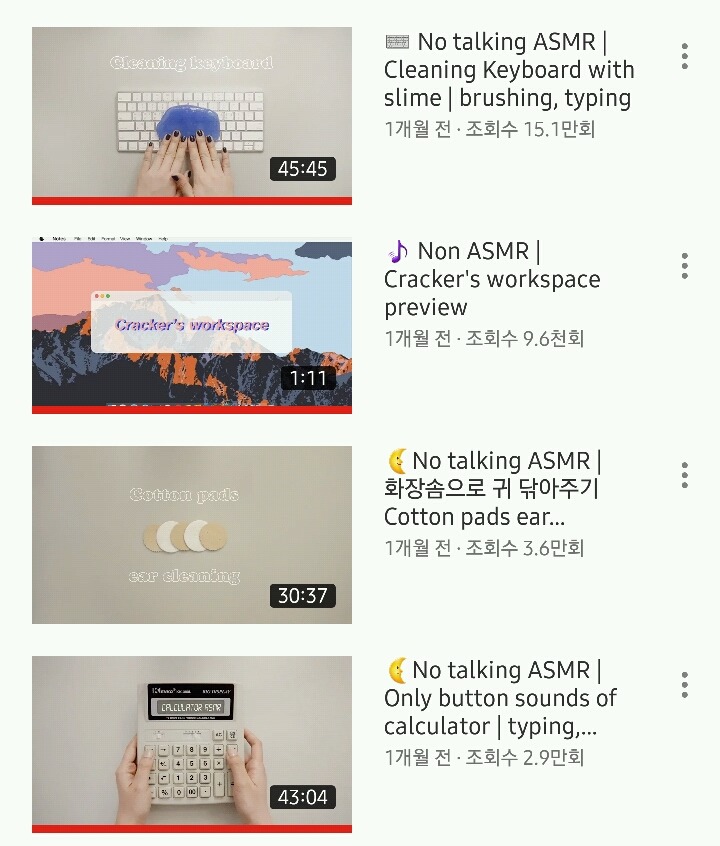Viewport: 720px width, 846px height.
Task: Open the Cleaning Keyboard with slime video
Action: click(192, 114)
